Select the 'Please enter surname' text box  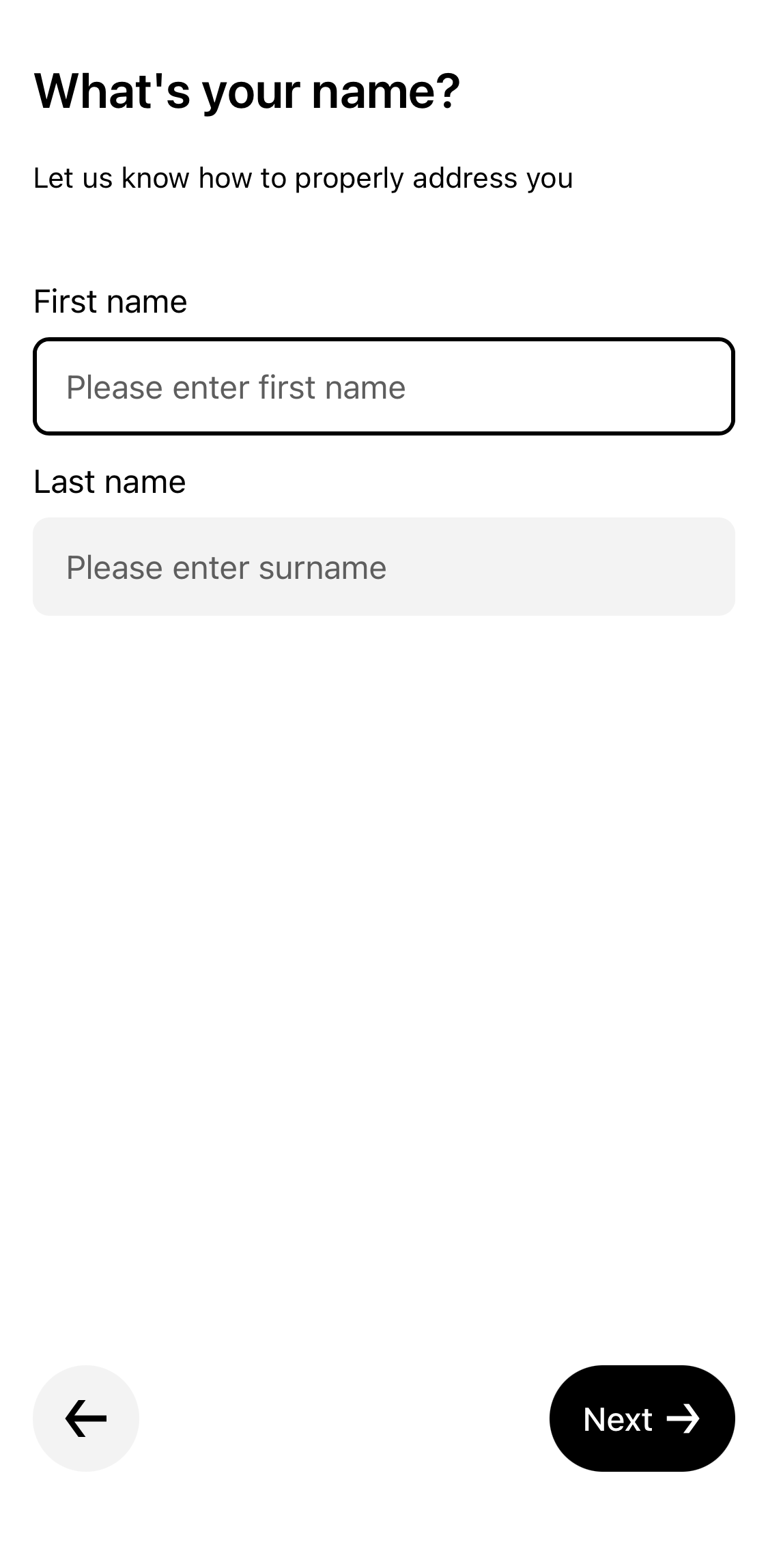pyautogui.click(x=384, y=566)
